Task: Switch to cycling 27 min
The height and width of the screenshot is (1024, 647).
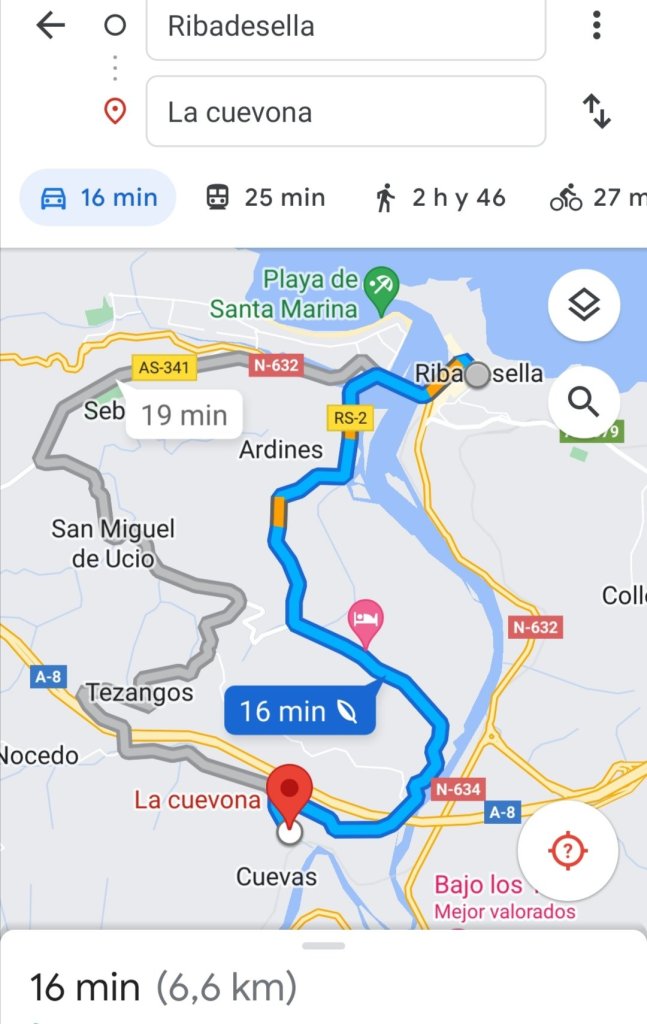Action: pos(598,198)
